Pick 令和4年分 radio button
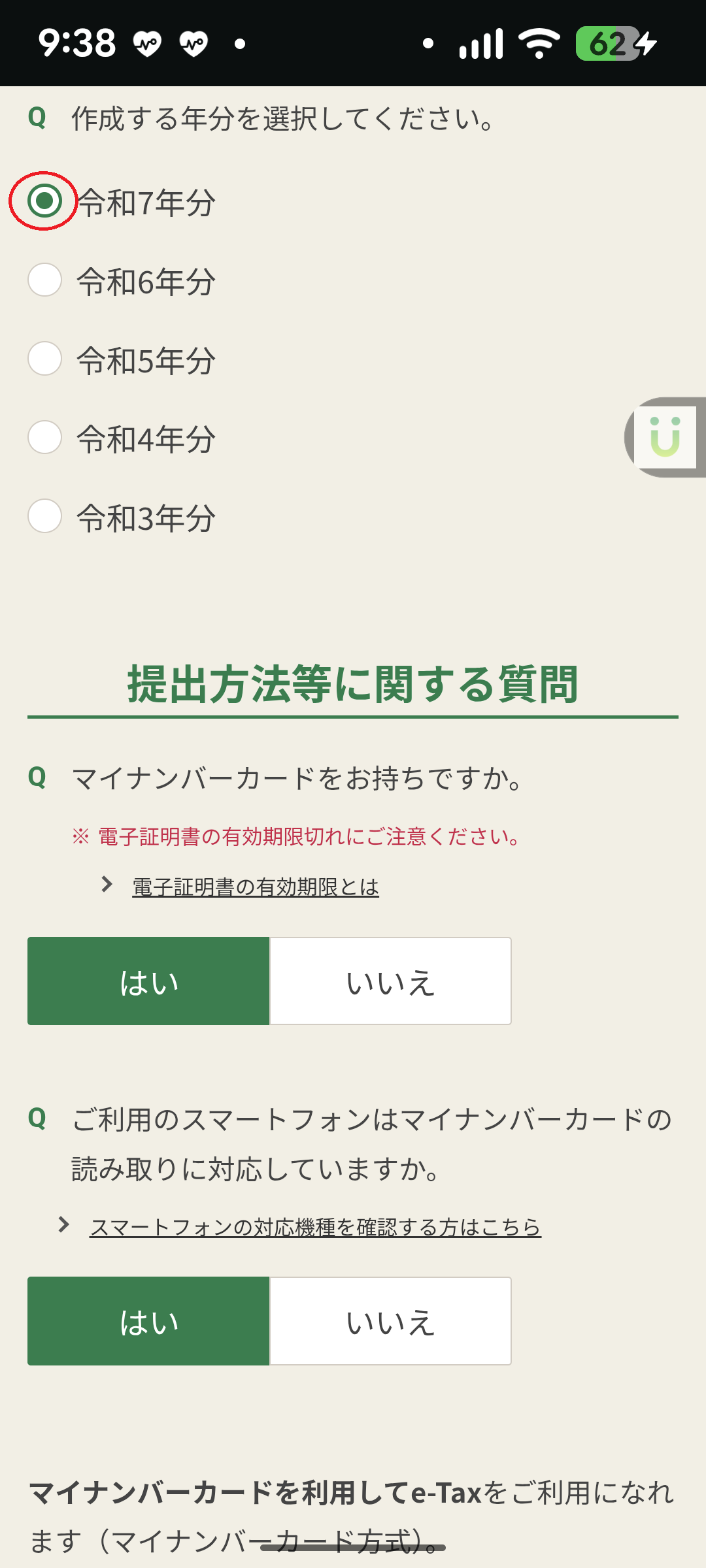This screenshot has width=706, height=1568. 44,437
